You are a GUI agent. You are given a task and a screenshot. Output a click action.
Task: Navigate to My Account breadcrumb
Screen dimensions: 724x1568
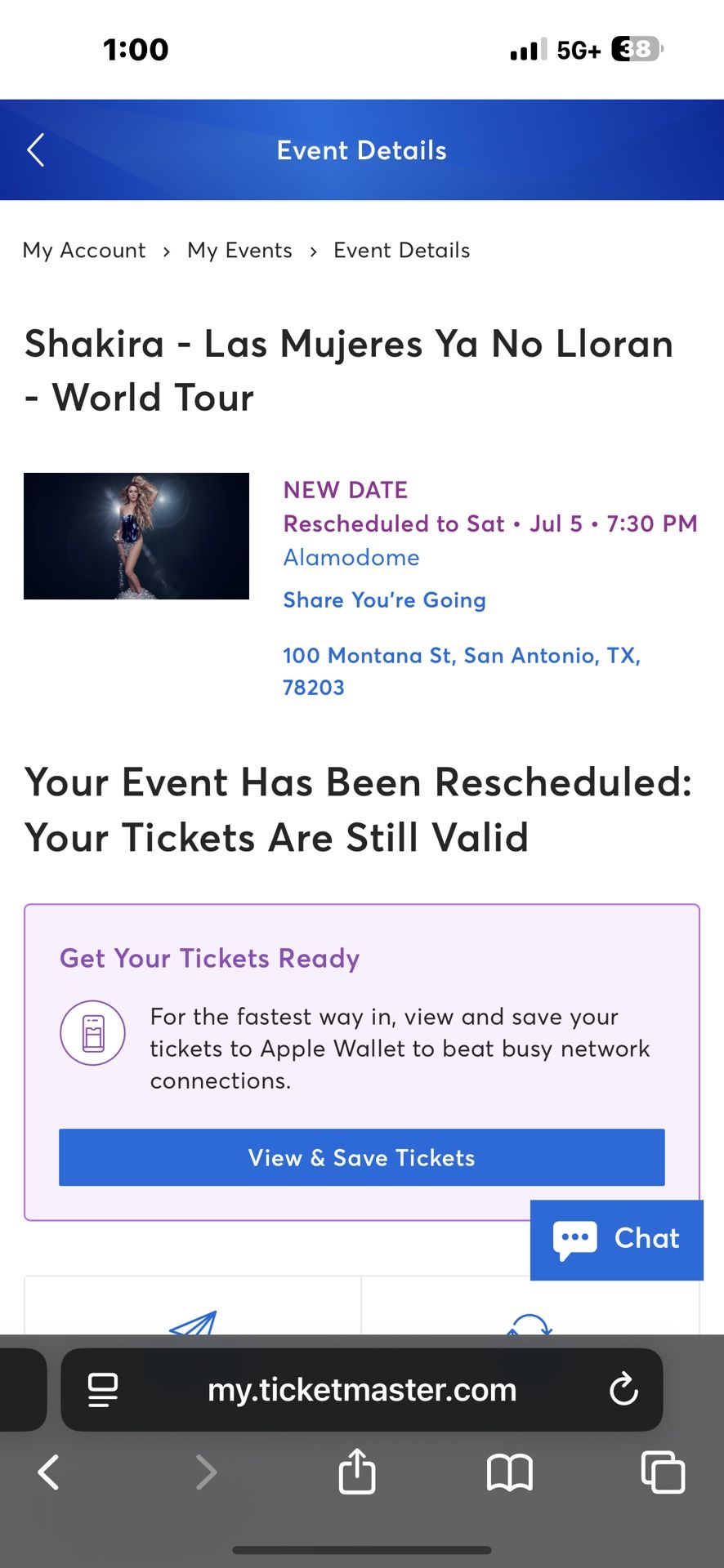coord(83,250)
